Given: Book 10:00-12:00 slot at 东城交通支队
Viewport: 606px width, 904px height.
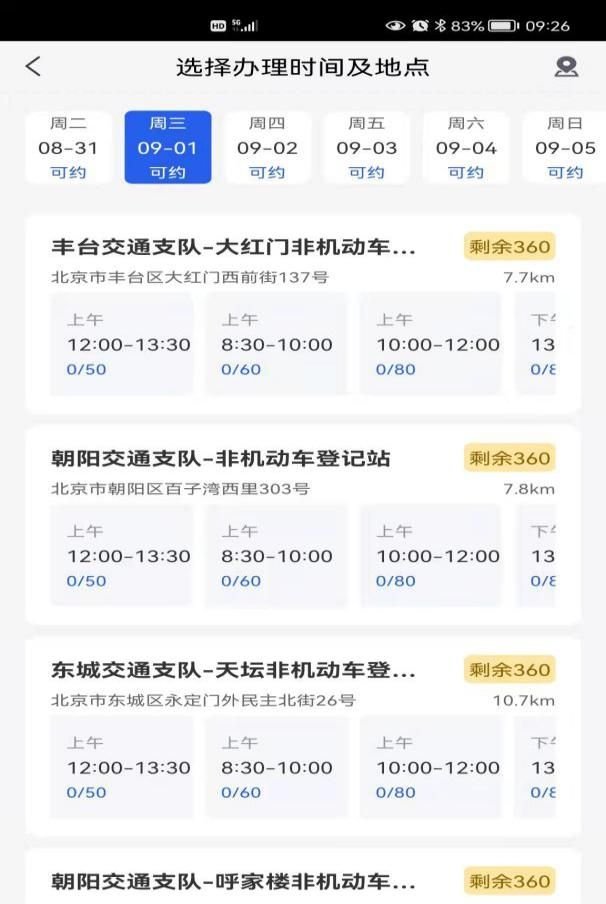Looking at the screenshot, I should (x=431, y=768).
